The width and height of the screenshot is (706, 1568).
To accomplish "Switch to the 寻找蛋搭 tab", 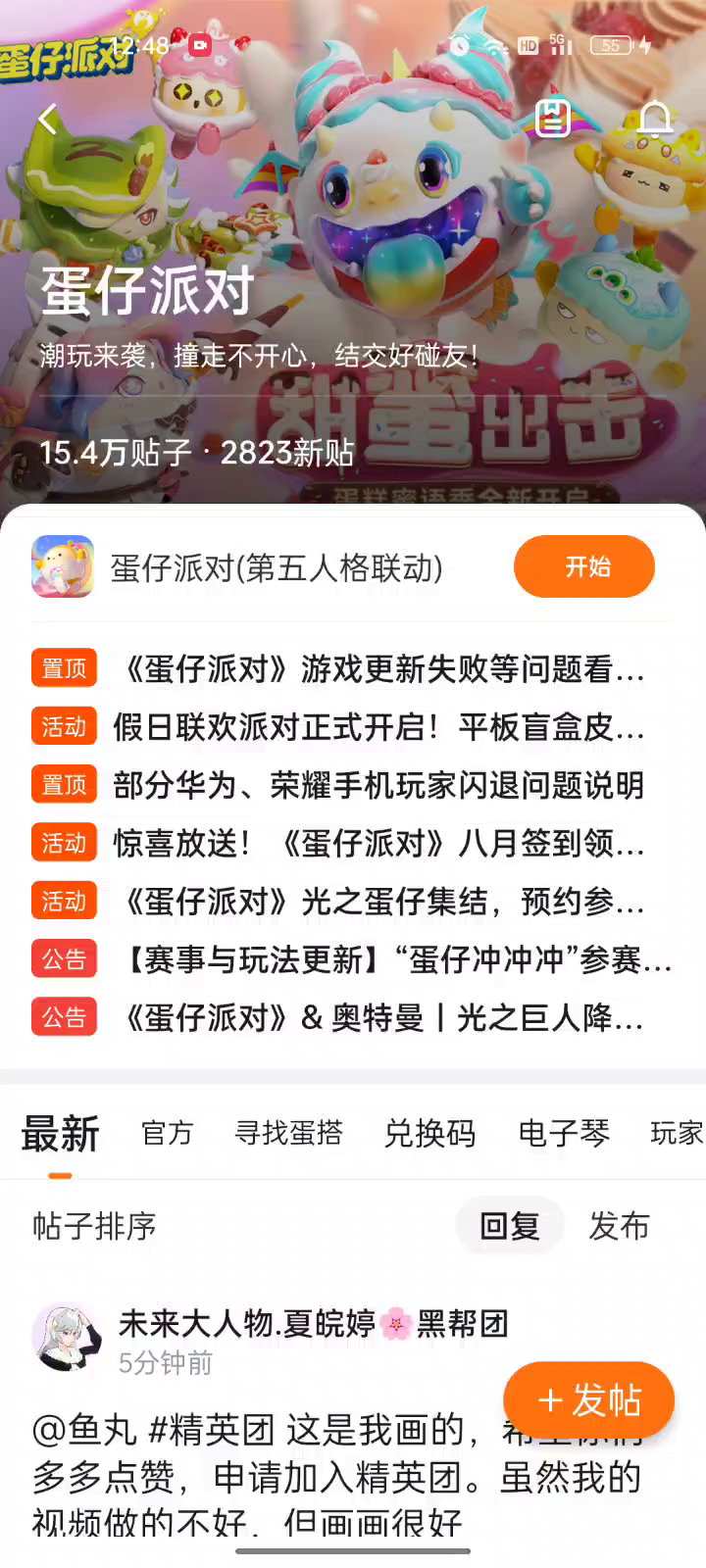I will pyautogui.click(x=288, y=1133).
